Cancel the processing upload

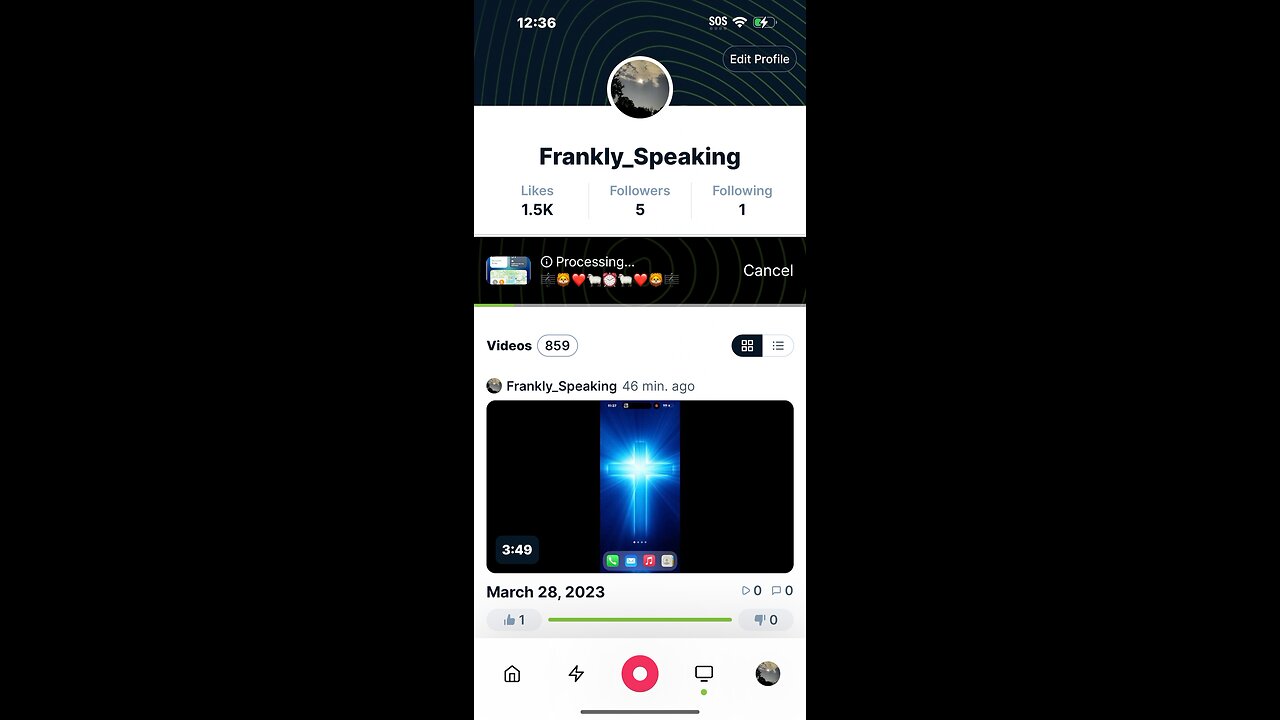tap(767, 271)
